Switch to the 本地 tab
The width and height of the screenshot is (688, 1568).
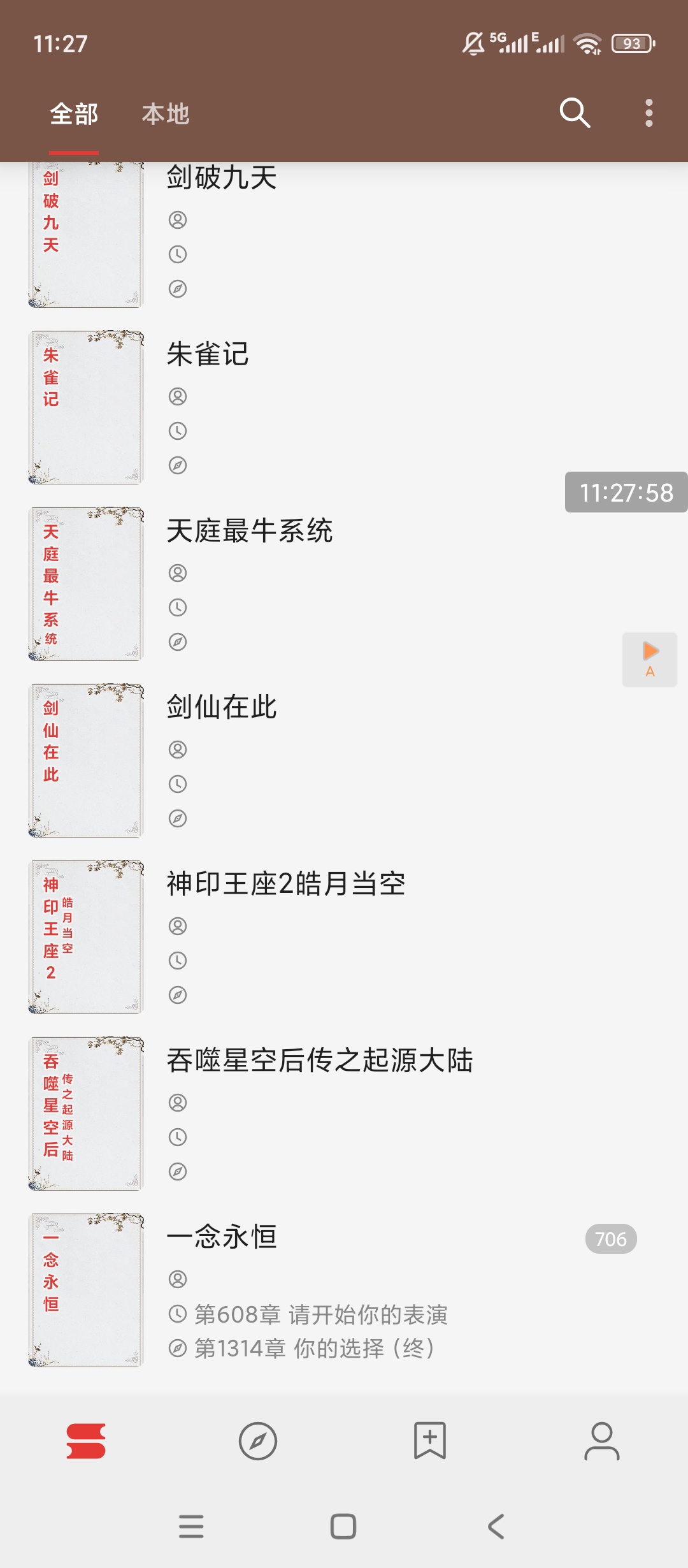[166, 115]
